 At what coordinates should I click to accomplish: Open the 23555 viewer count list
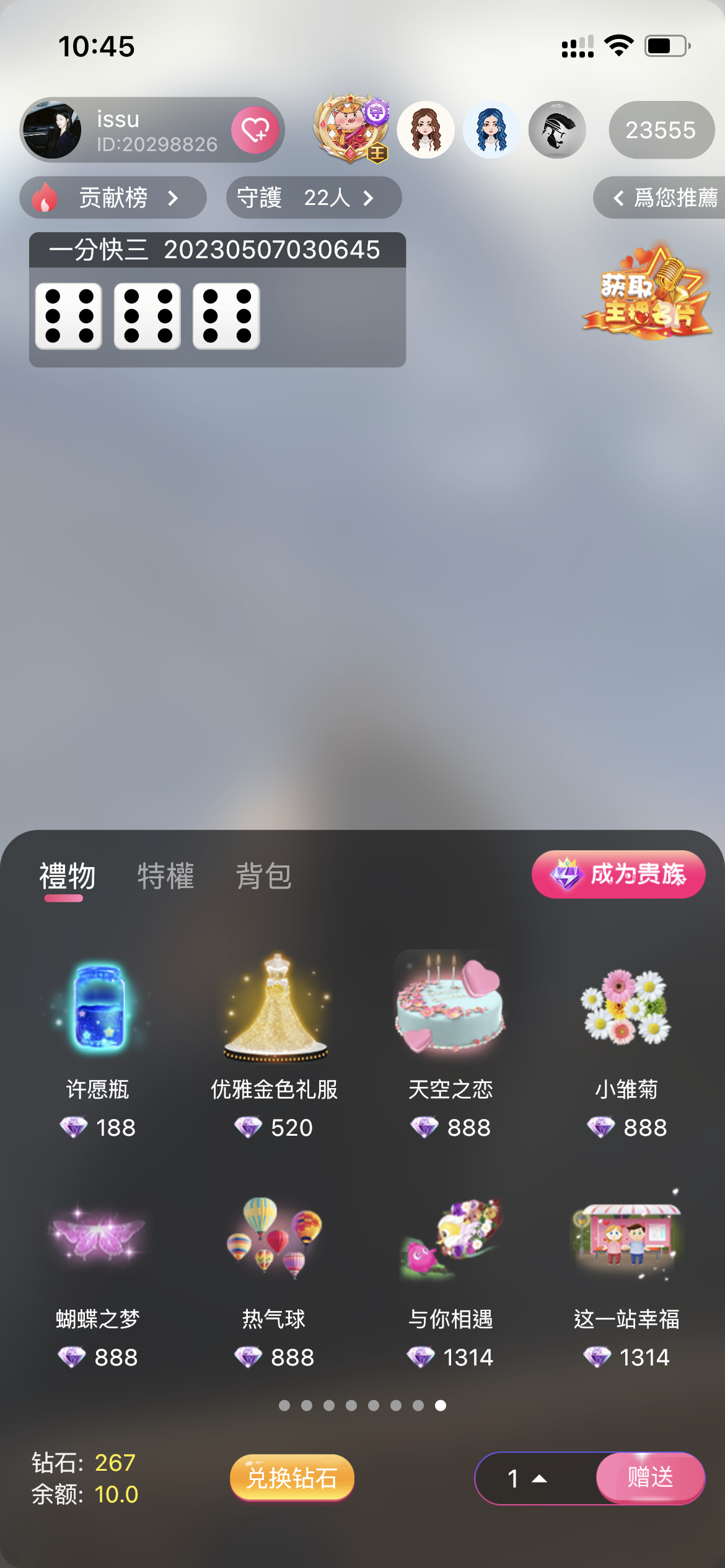(660, 130)
